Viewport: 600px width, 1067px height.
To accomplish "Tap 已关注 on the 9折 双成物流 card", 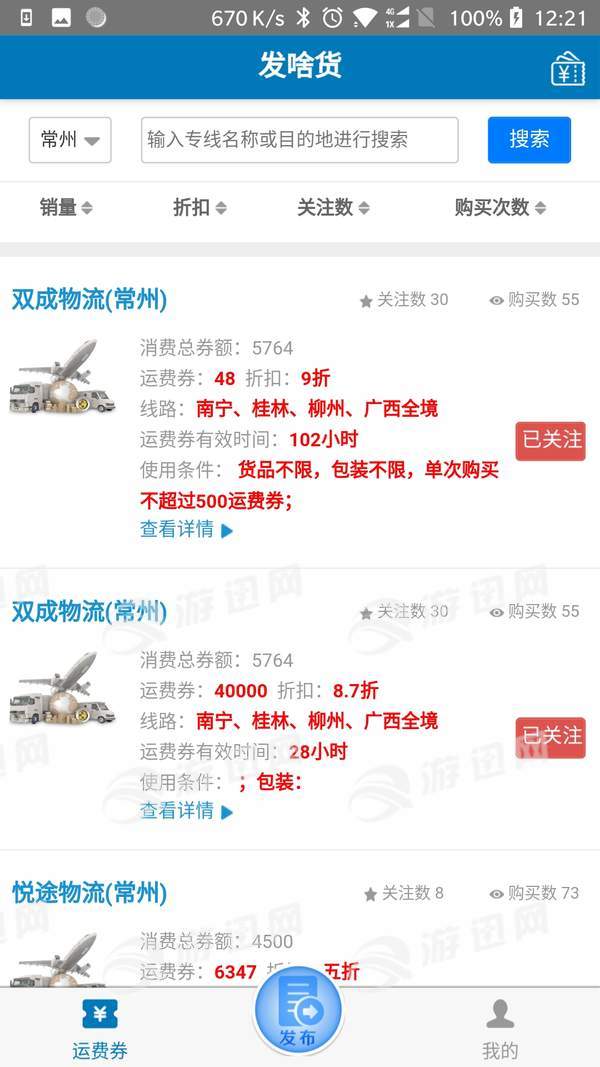I will pos(550,440).
